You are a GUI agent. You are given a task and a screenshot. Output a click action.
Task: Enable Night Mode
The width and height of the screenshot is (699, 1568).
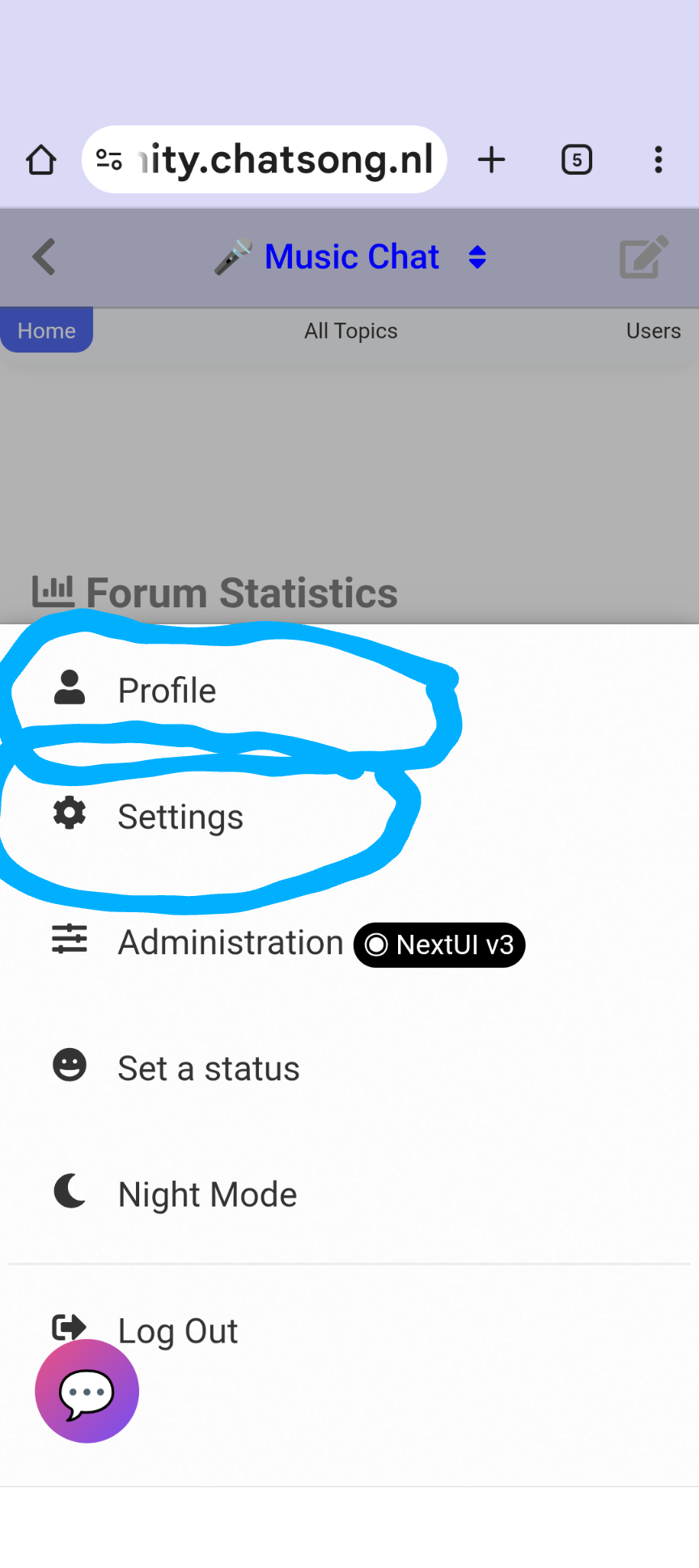pos(207,1194)
